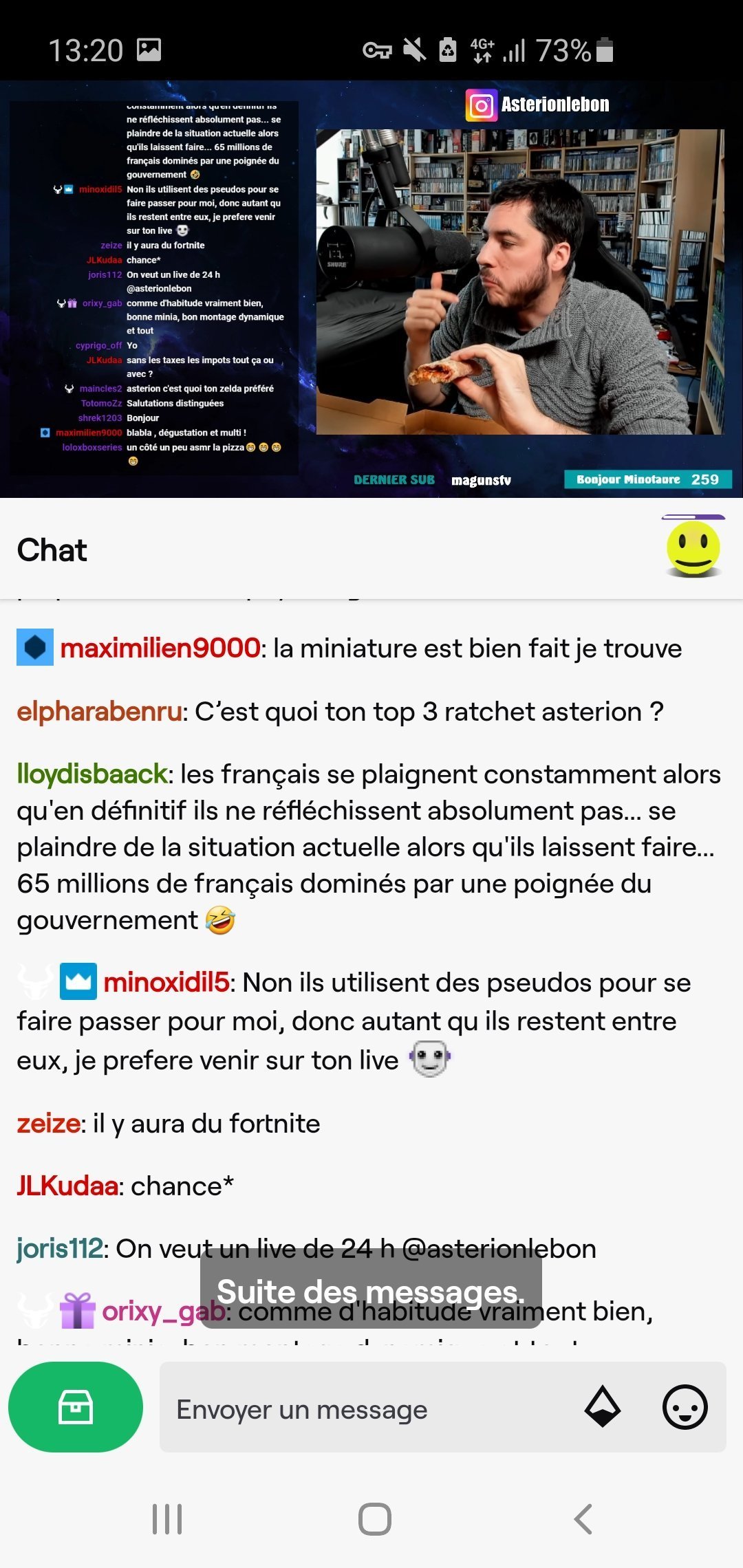
Task: Open JLKudaa's username in chat
Action: tap(67, 1186)
